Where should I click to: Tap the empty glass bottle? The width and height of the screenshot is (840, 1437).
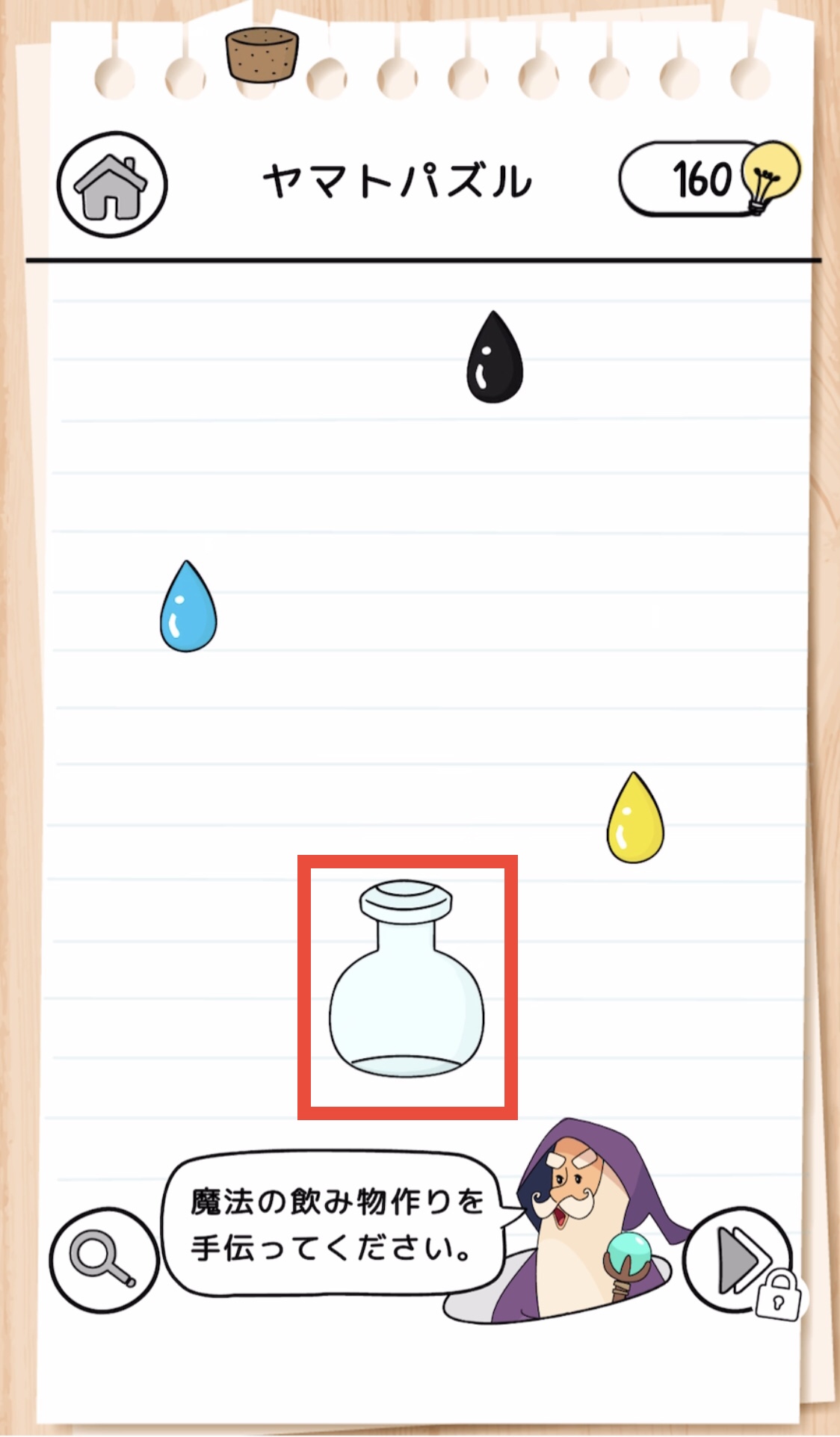click(407, 980)
